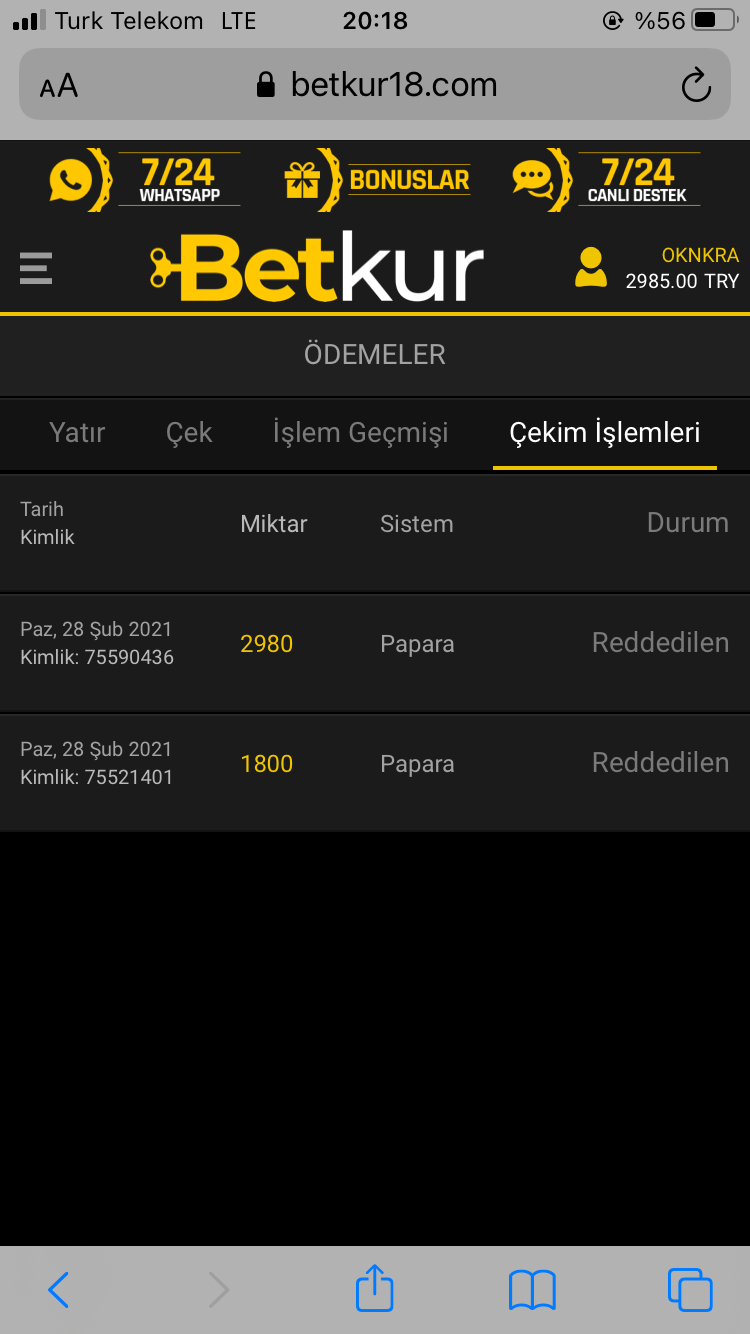This screenshot has height=1334, width=750.
Task: Go back in Safari
Action: tap(59, 1290)
